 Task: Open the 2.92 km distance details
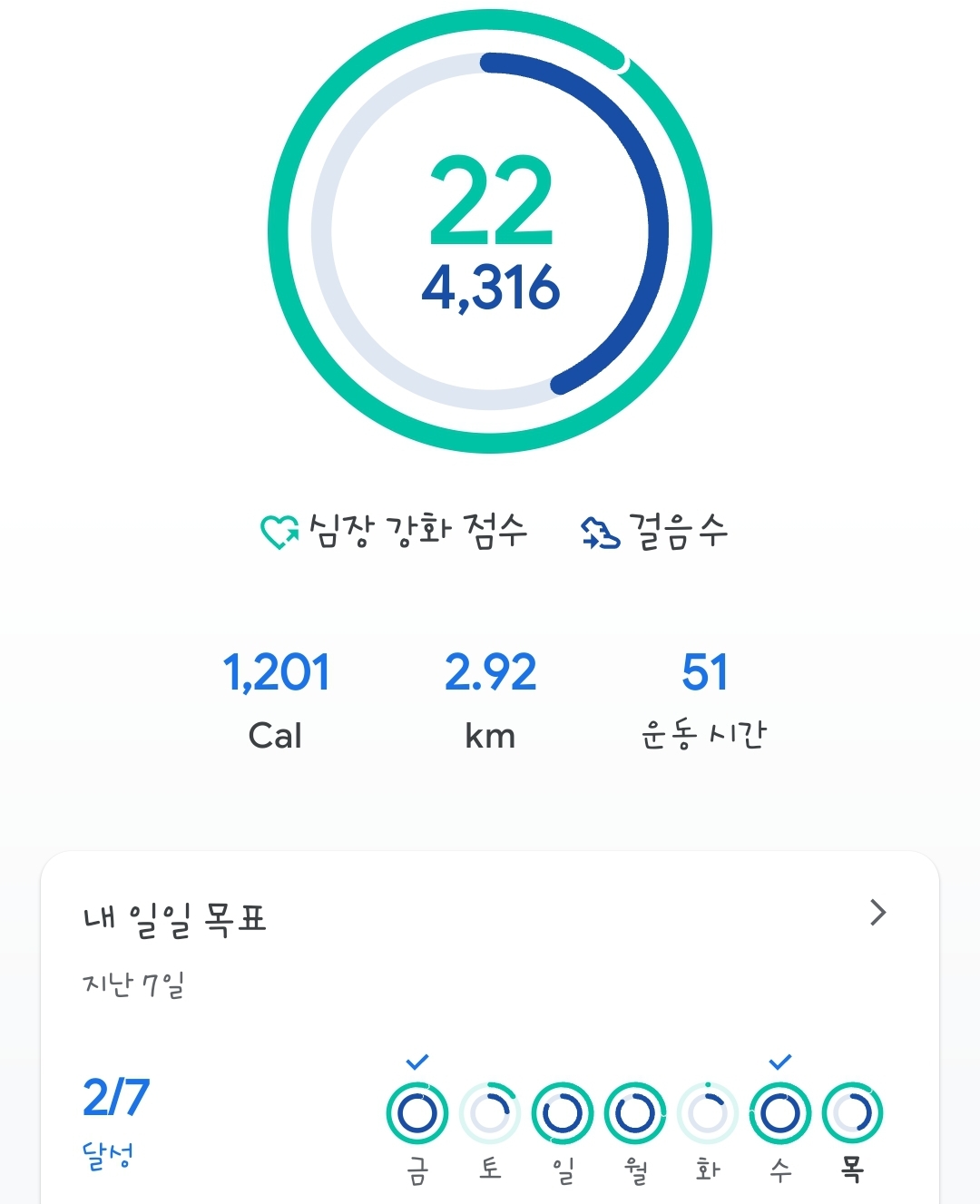490,699
